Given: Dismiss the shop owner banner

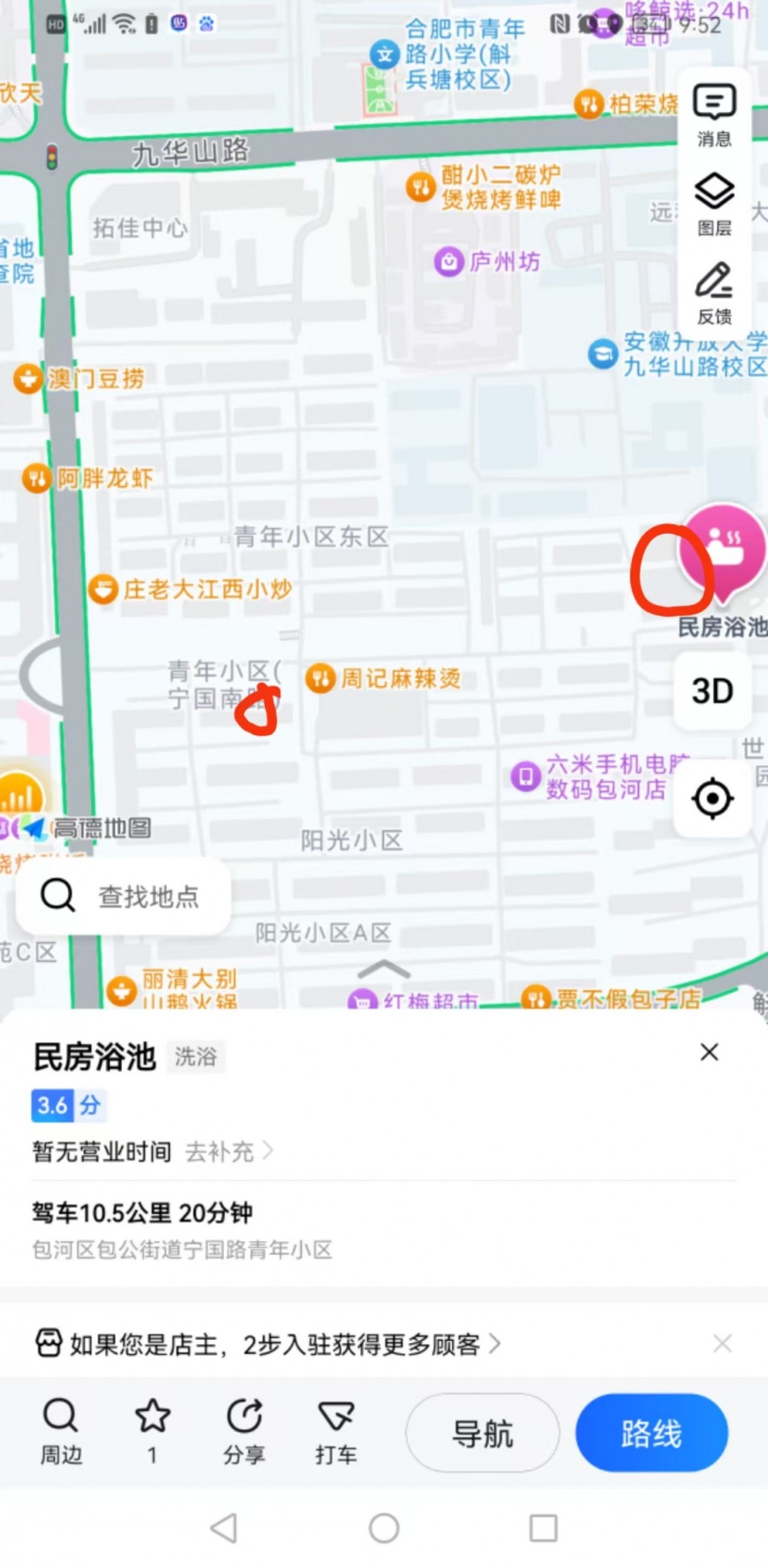Looking at the screenshot, I should [722, 1344].
